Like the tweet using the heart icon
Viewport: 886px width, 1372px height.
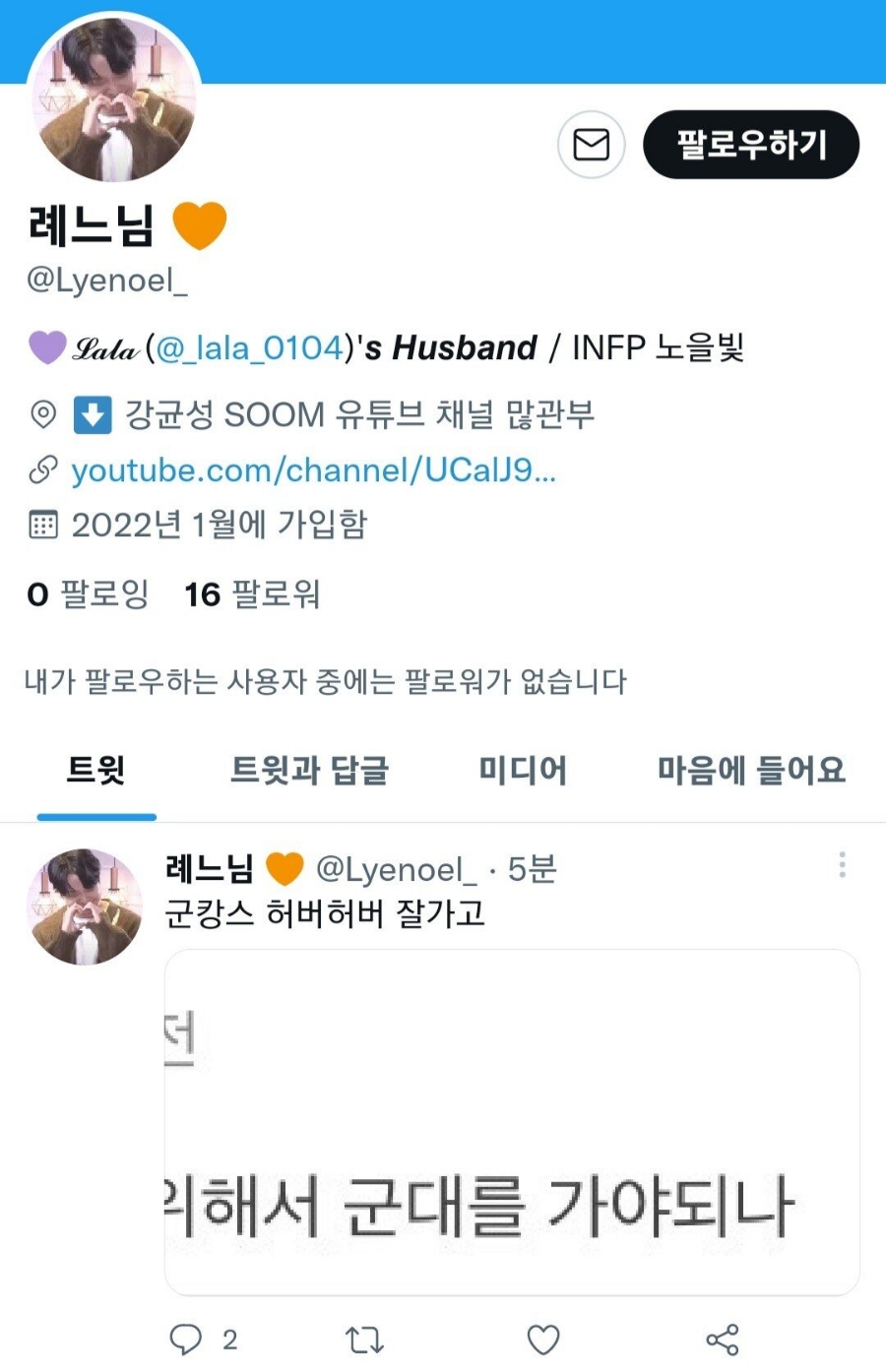(541, 1337)
